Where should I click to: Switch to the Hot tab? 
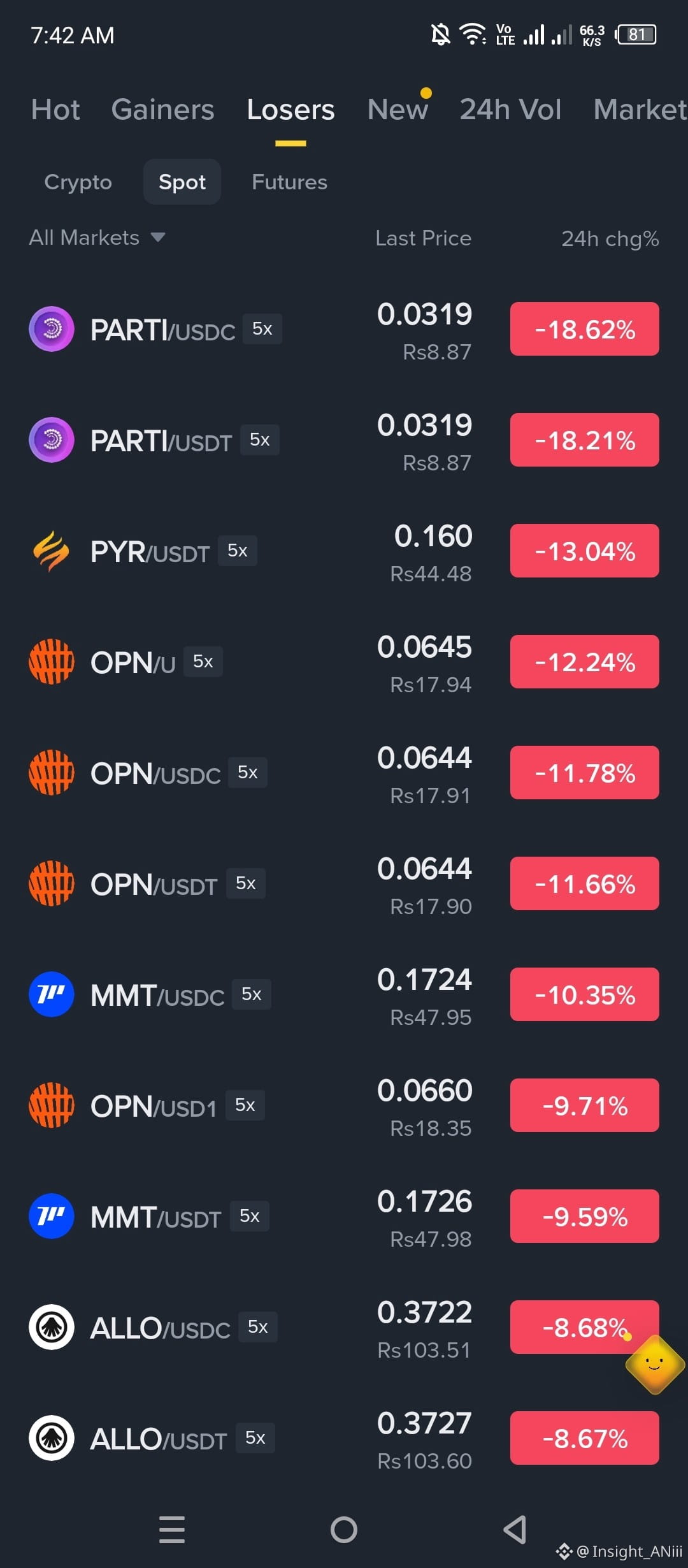pyautogui.click(x=55, y=110)
